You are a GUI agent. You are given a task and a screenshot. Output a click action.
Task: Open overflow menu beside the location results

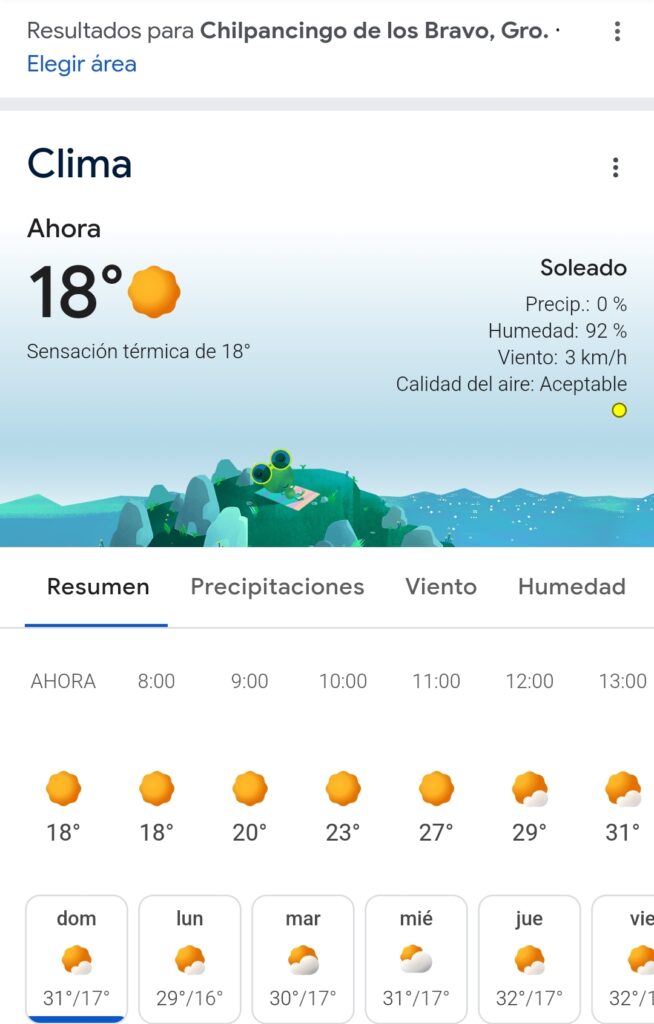coord(617,32)
